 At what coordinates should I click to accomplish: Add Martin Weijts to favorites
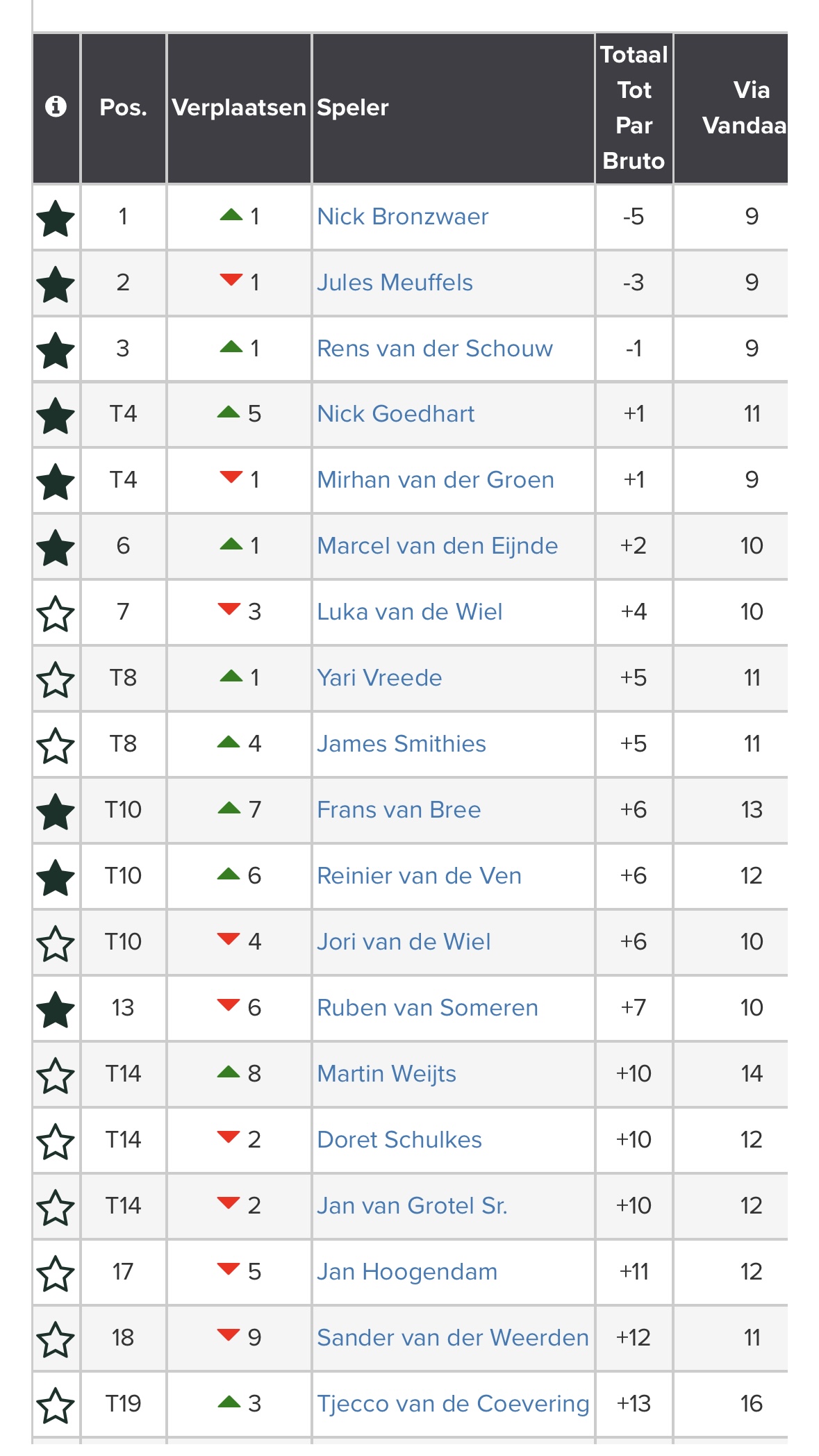coord(56,1076)
